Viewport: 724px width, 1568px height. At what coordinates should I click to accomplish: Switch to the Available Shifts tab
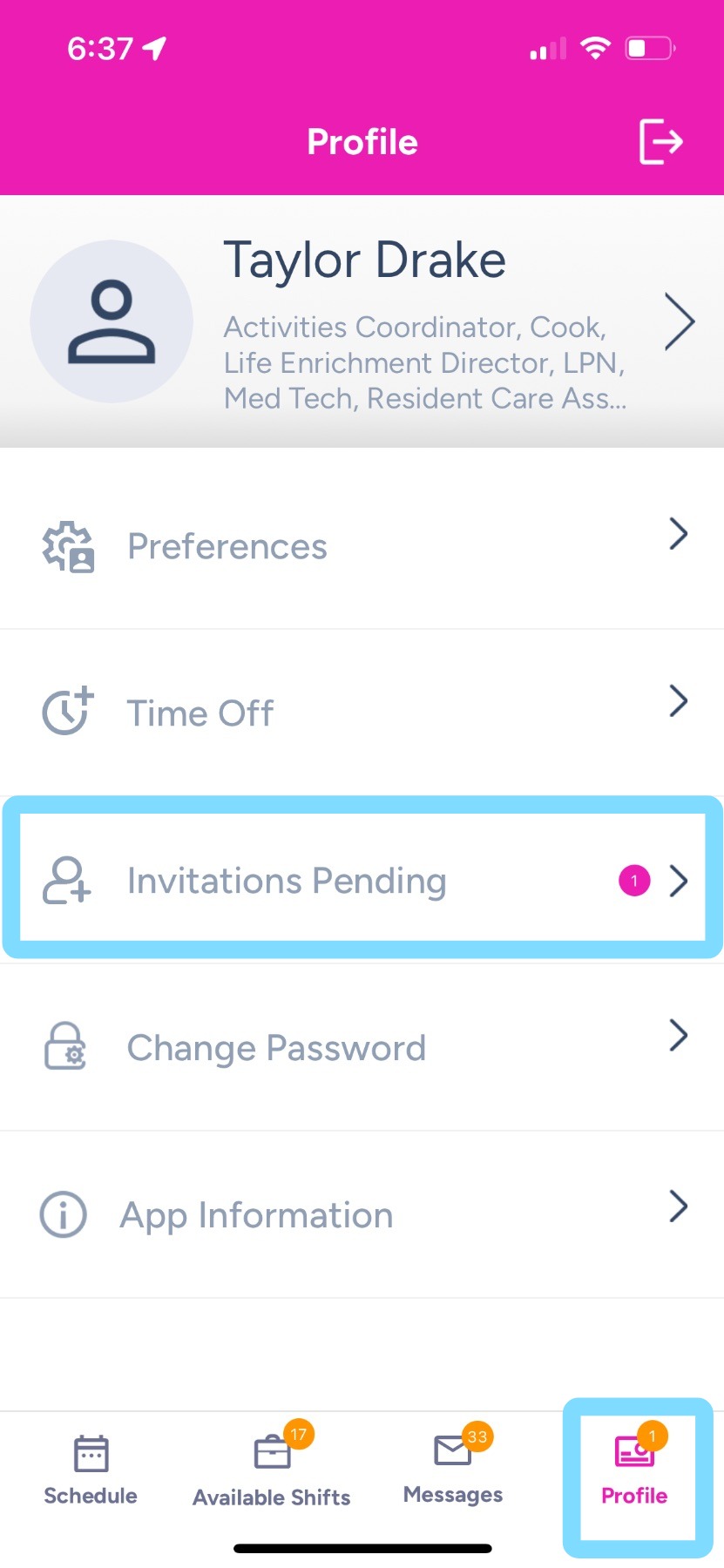[x=272, y=1471]
